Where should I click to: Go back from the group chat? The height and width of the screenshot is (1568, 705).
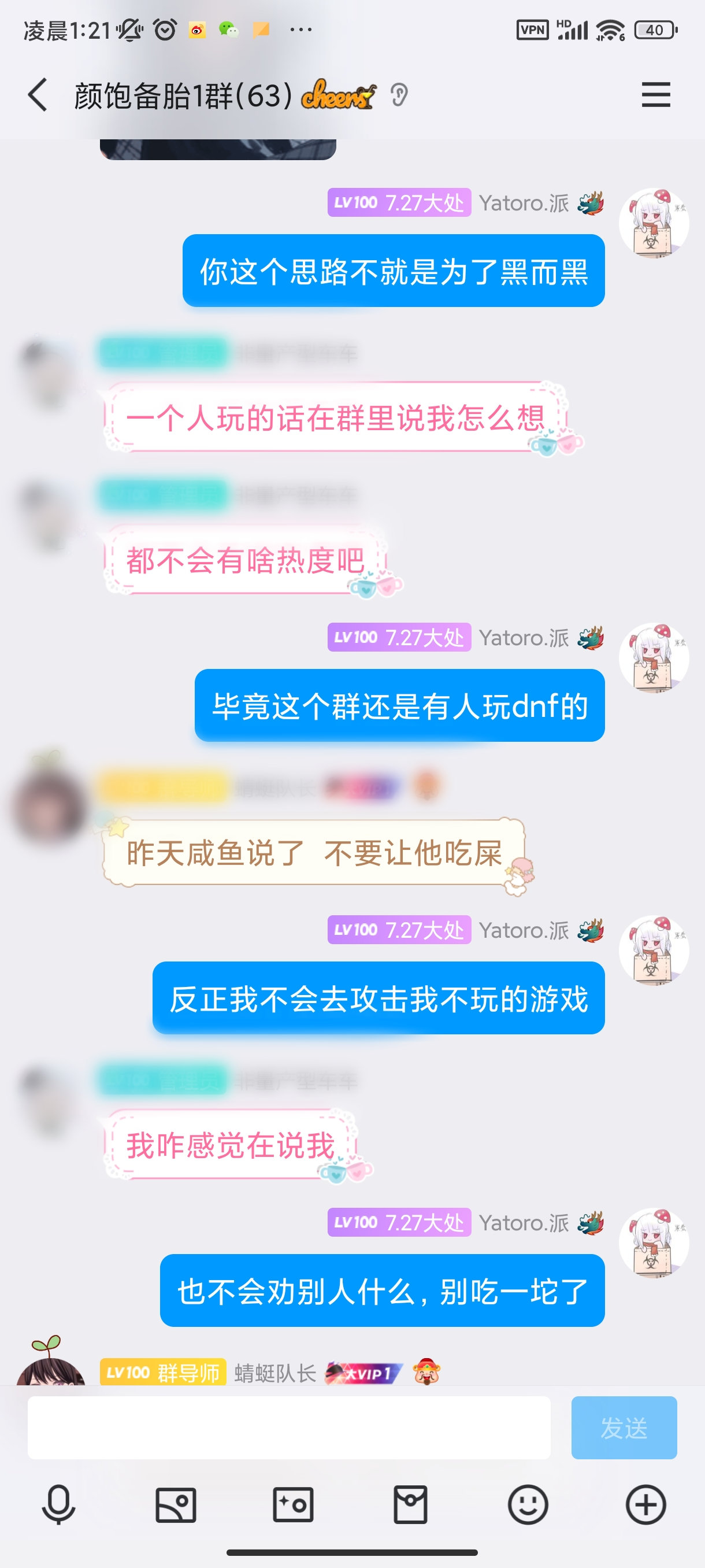click(x=38, y=95)
